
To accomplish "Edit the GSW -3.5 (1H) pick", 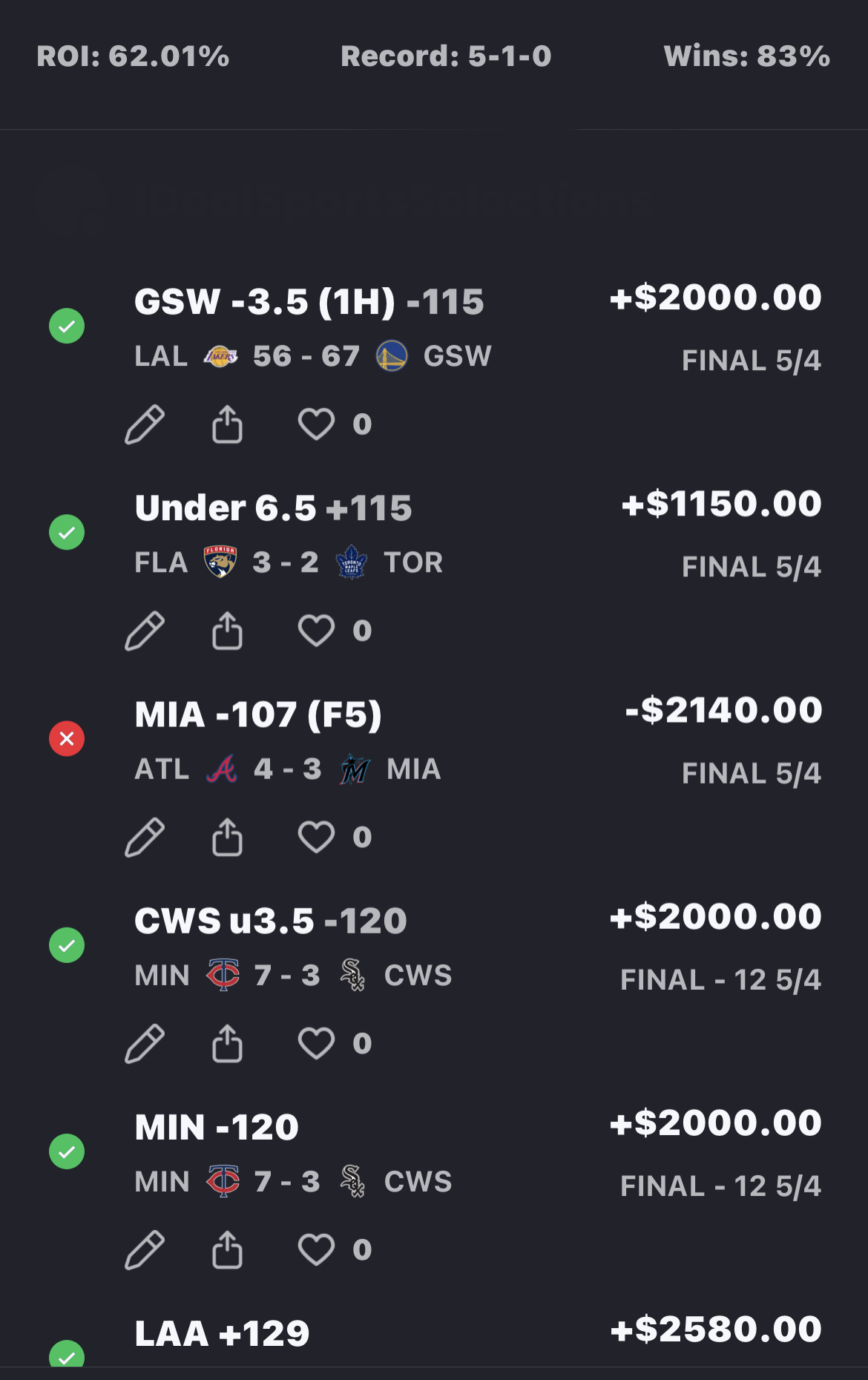I will [145, 424].
